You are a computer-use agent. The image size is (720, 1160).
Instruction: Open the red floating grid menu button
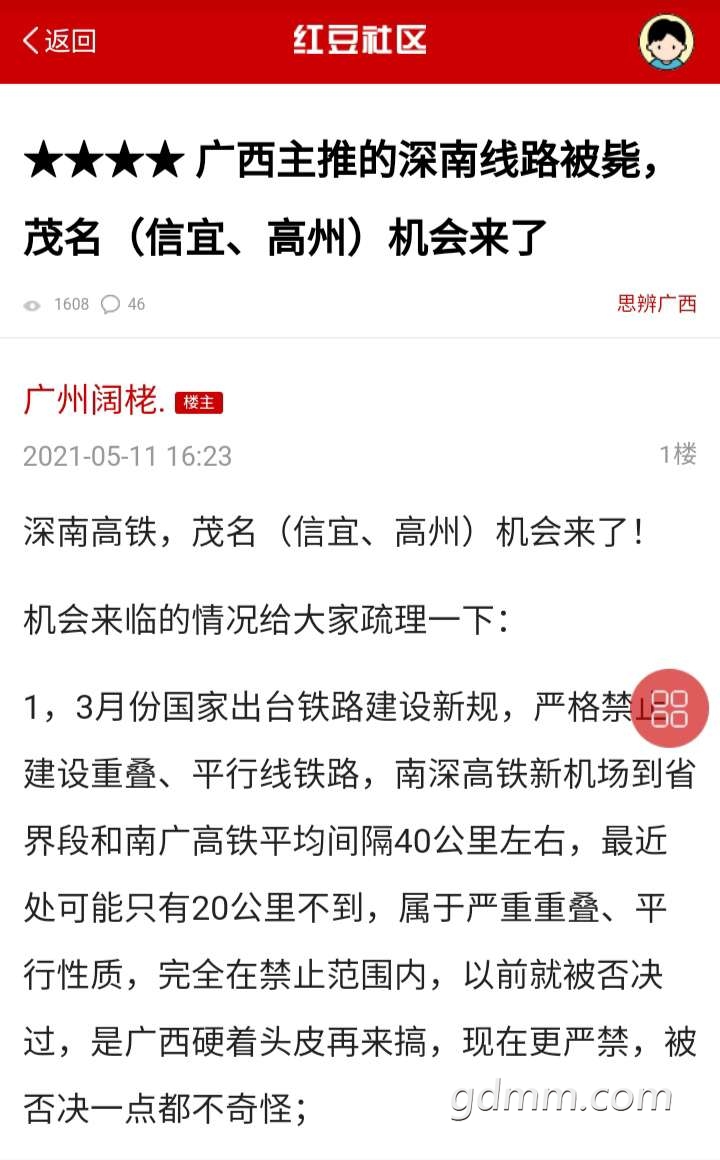pos(669,708)
